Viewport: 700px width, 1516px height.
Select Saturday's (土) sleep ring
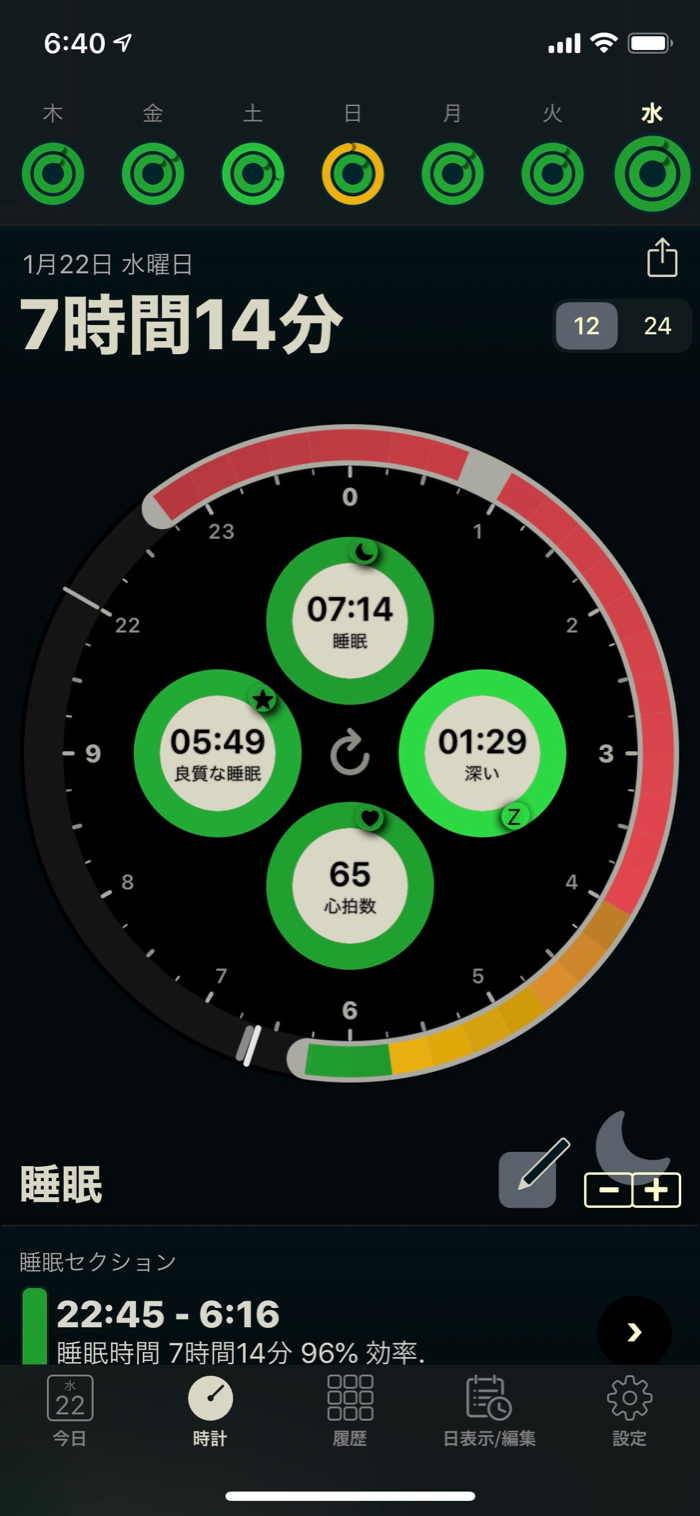click(x=253, y=173)
